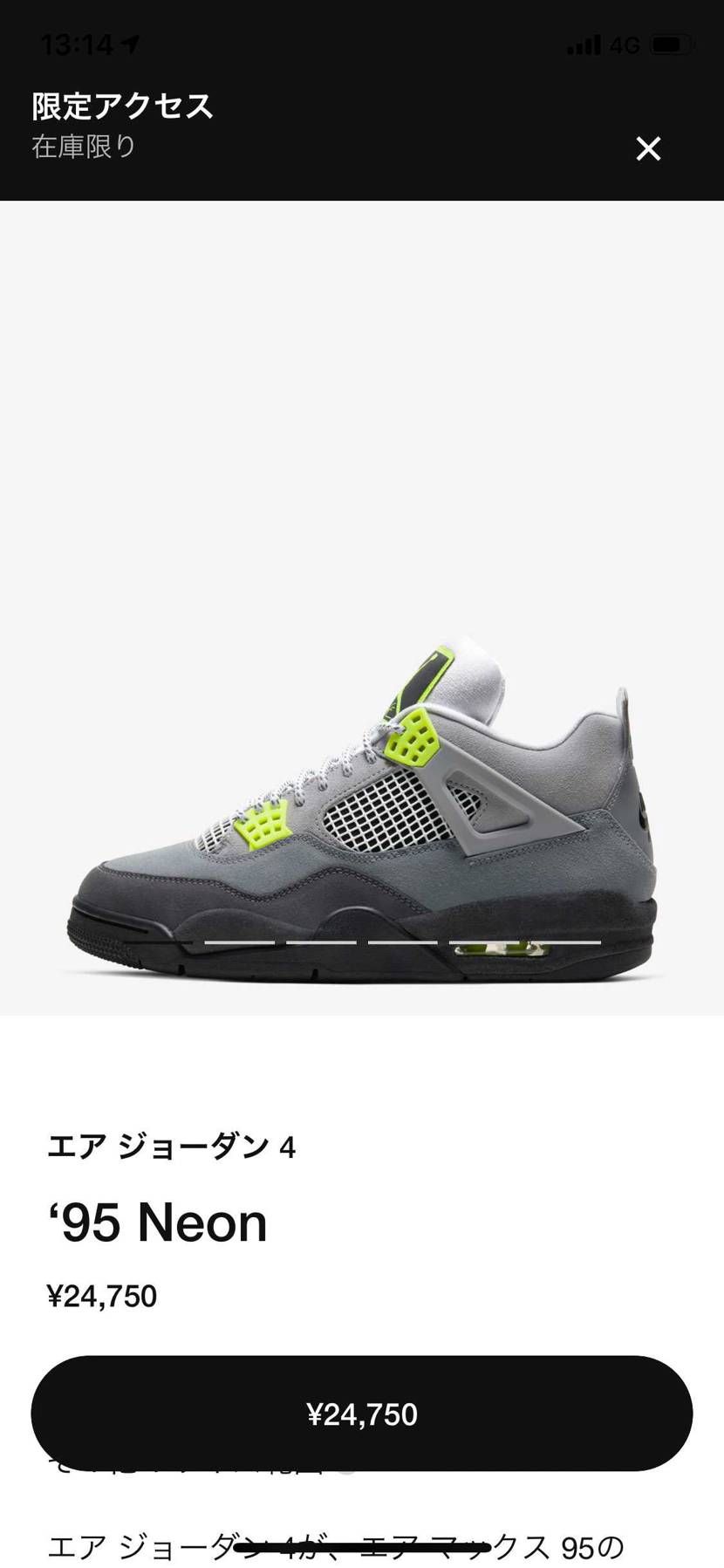Close the 限定アクセス offer screen

coord(648,148)
